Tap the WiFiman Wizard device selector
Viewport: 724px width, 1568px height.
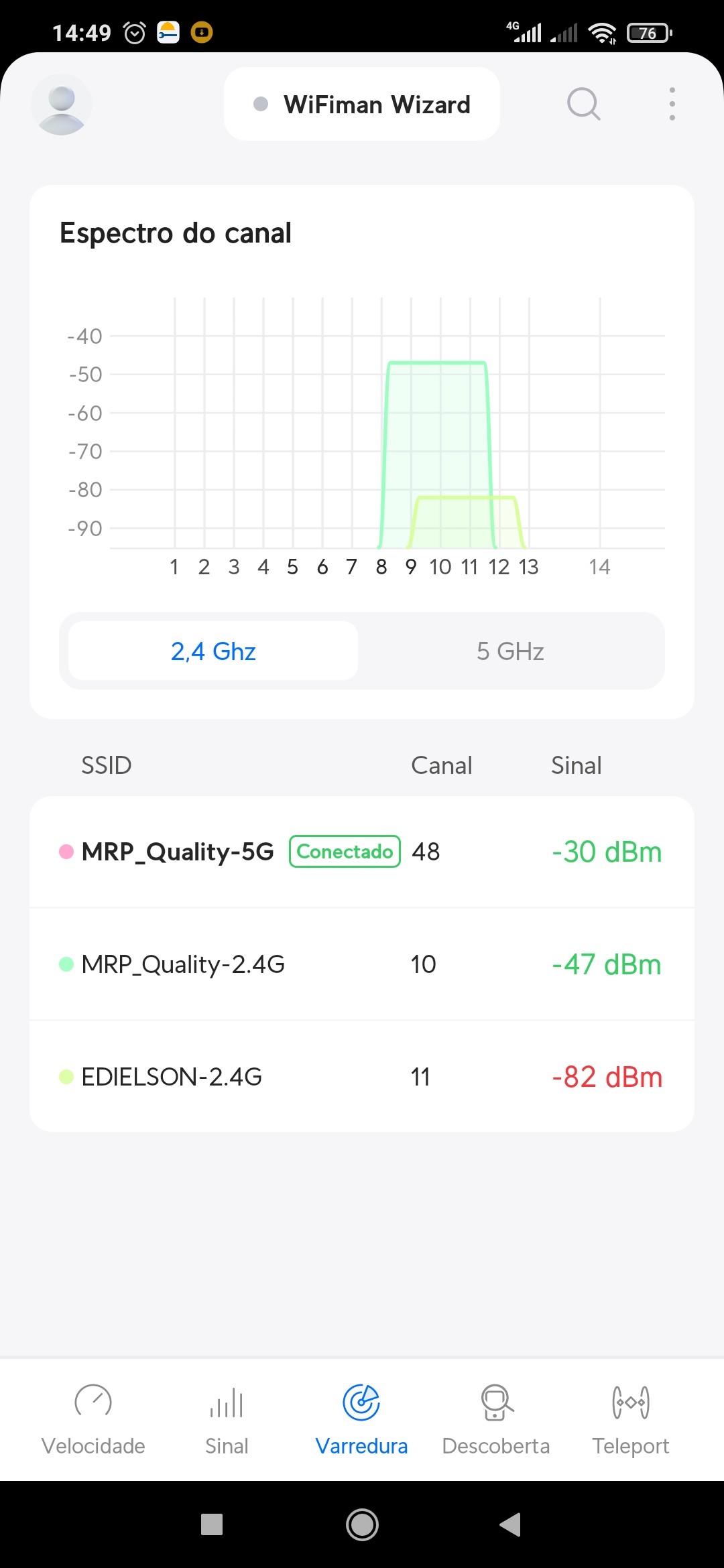[x=362, y=105]
